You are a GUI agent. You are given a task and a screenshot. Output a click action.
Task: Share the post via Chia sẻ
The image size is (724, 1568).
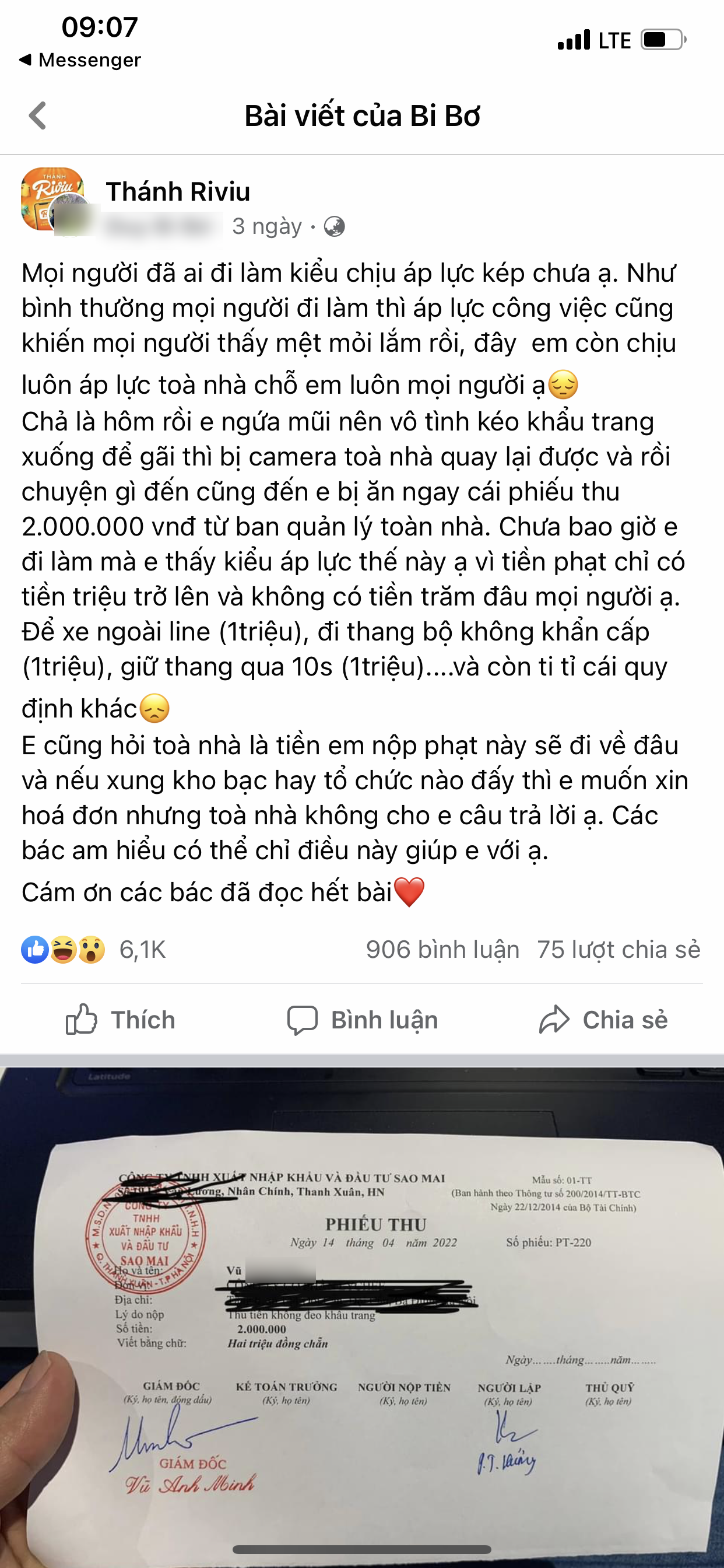(603, 1020)
